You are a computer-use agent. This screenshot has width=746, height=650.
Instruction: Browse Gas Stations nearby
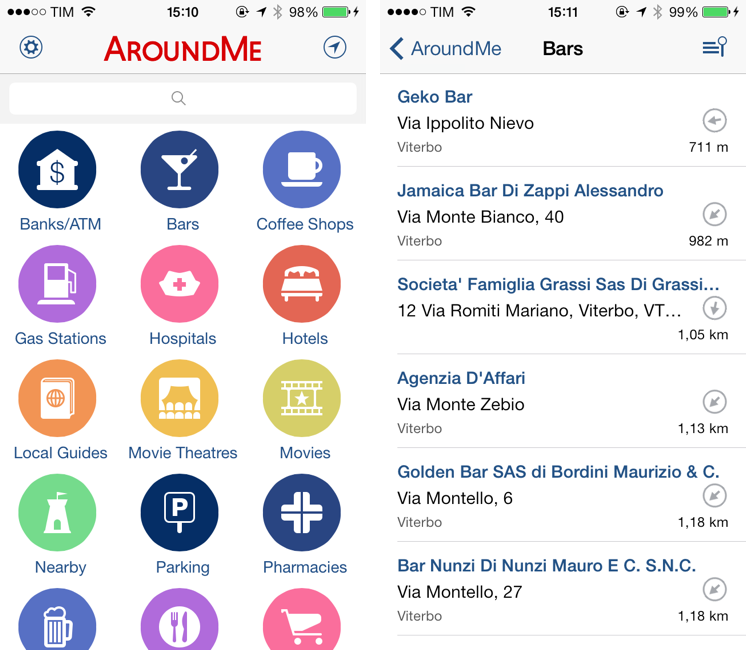(58, 285)
